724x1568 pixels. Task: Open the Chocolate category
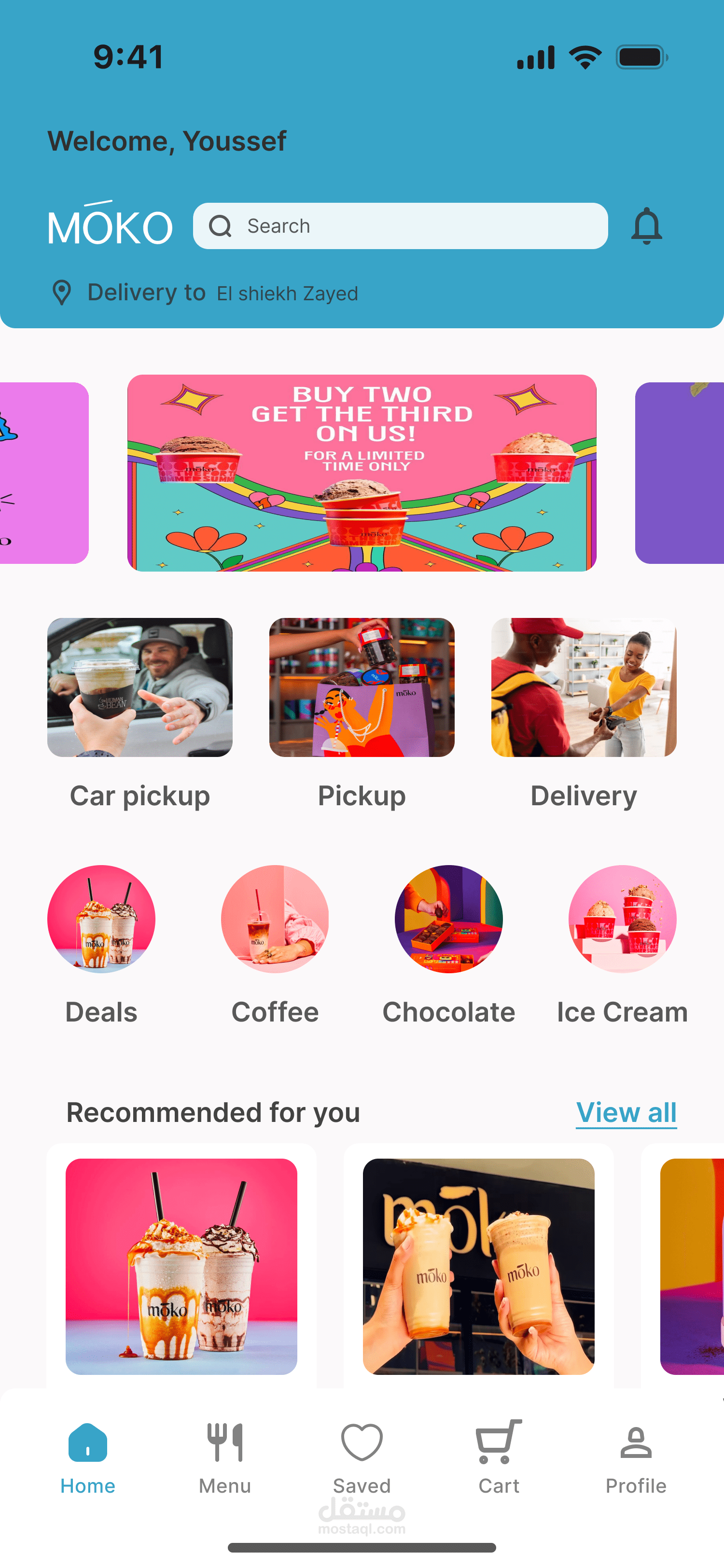(449, 919)
